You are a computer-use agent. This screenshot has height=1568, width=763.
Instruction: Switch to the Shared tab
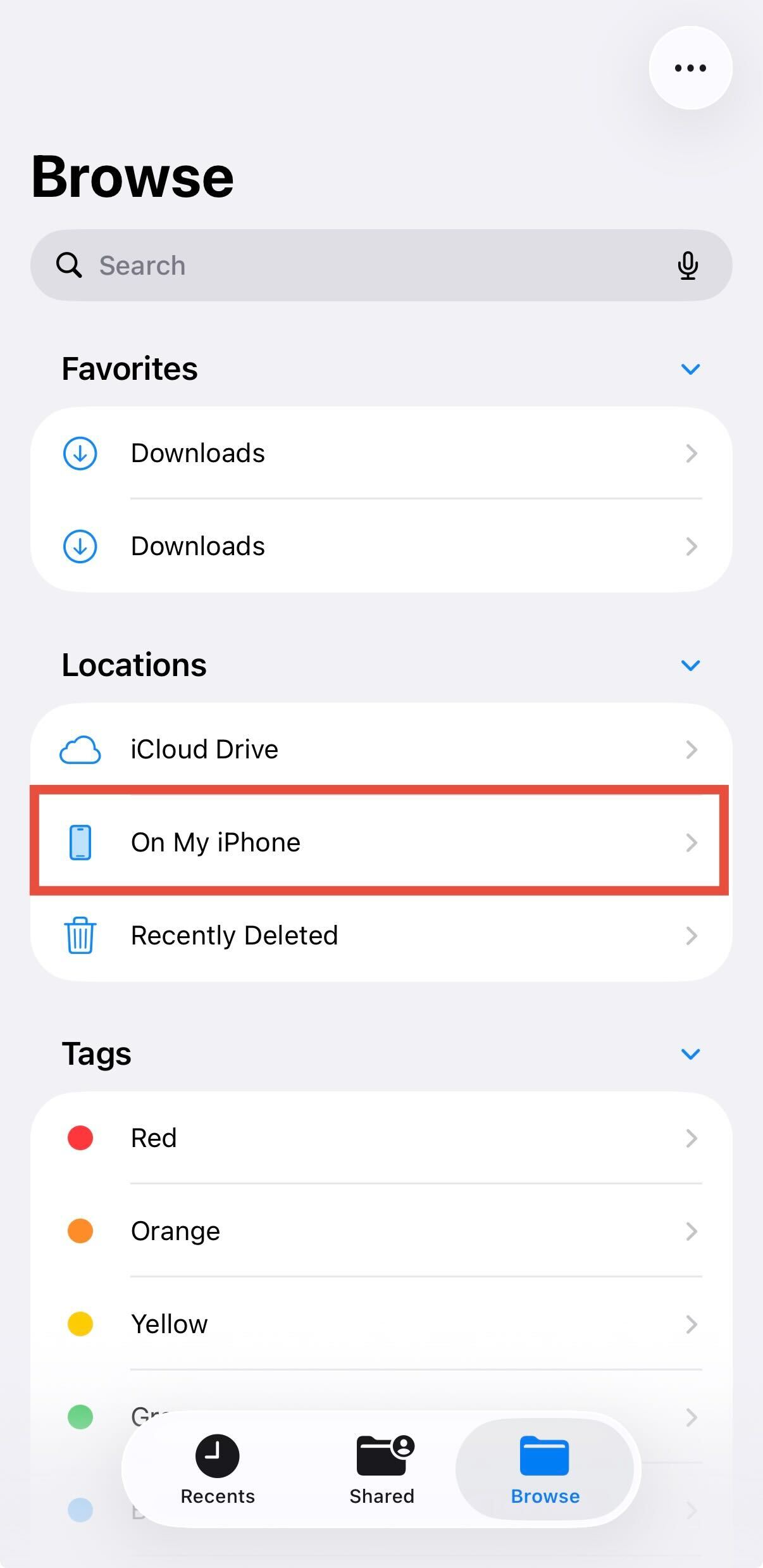click(381, 1469)
